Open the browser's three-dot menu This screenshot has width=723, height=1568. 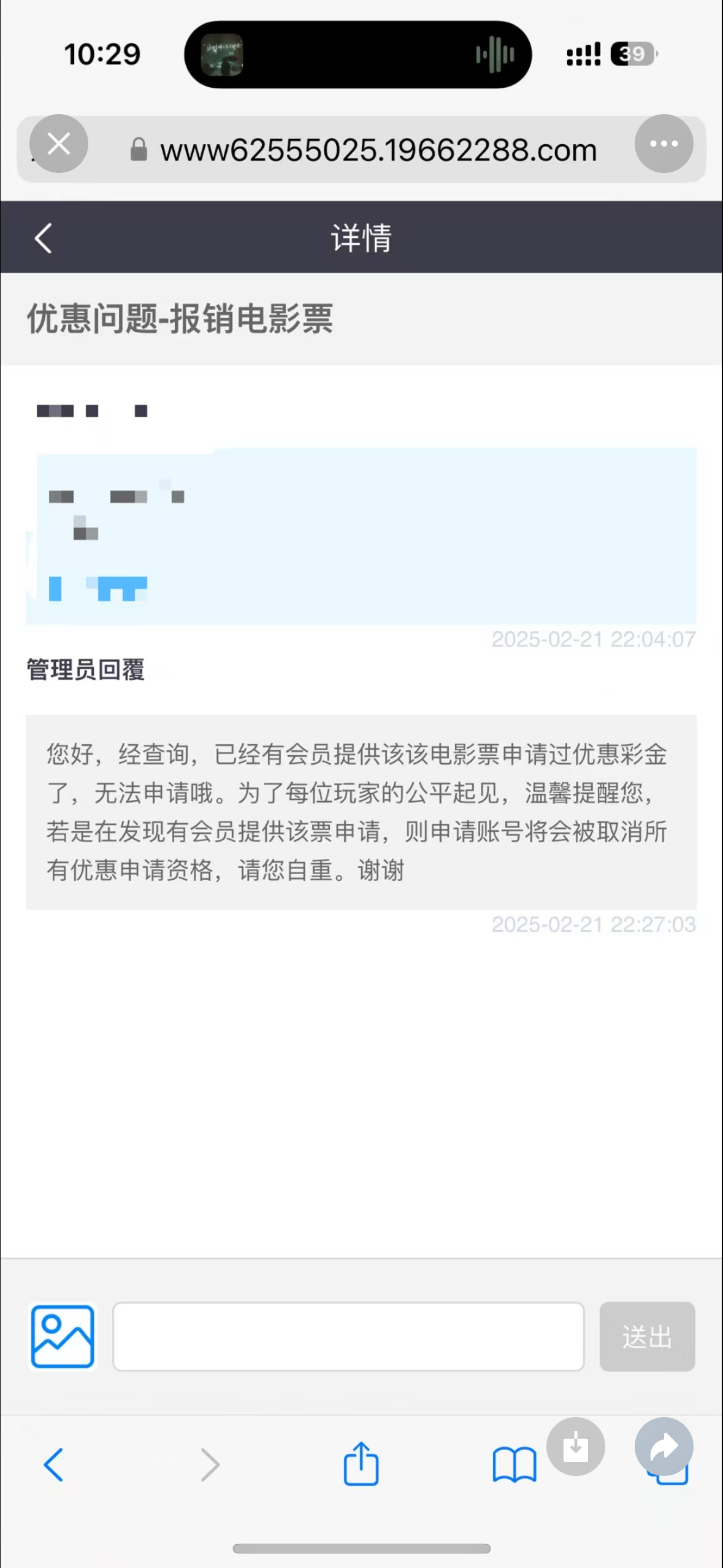click(664, 144)
